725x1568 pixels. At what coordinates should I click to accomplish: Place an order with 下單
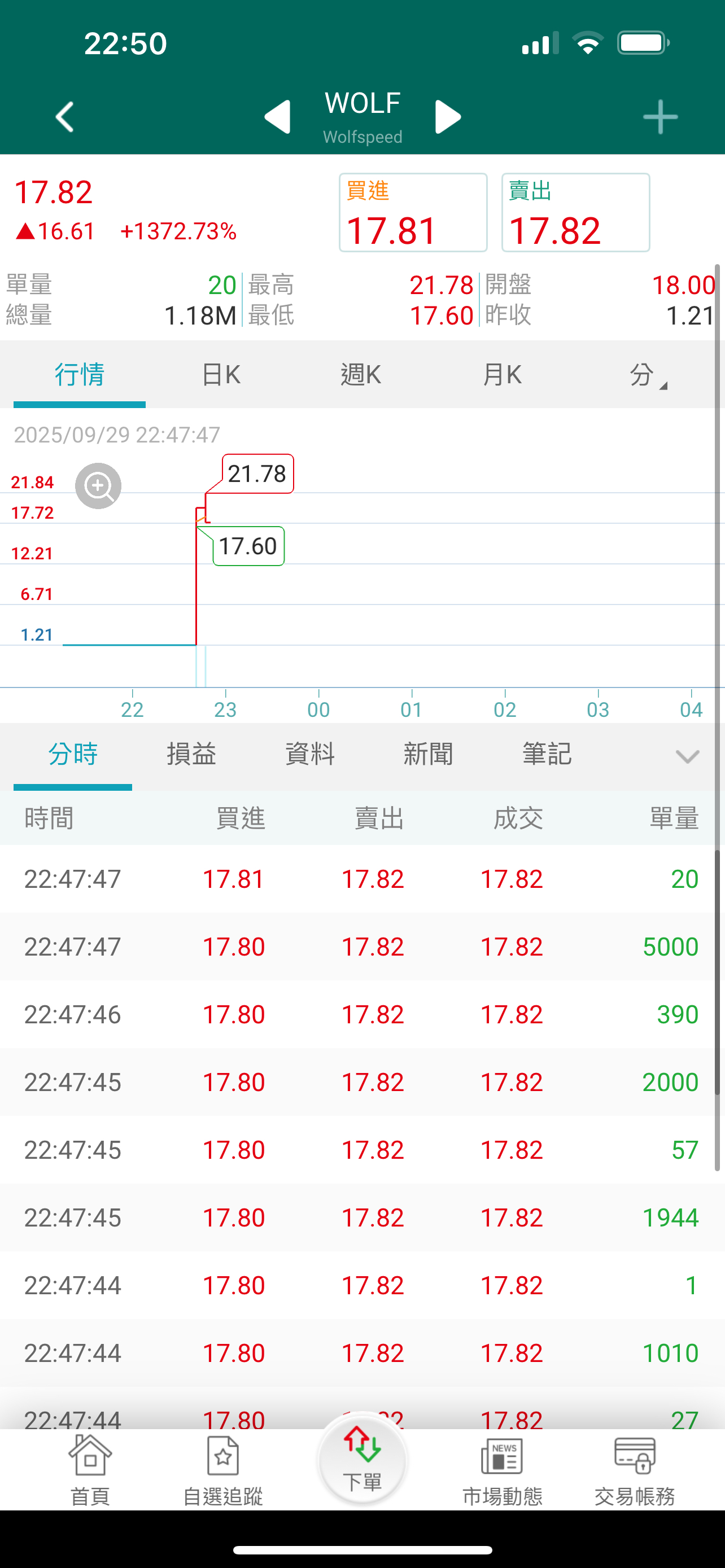(362, 1461)
